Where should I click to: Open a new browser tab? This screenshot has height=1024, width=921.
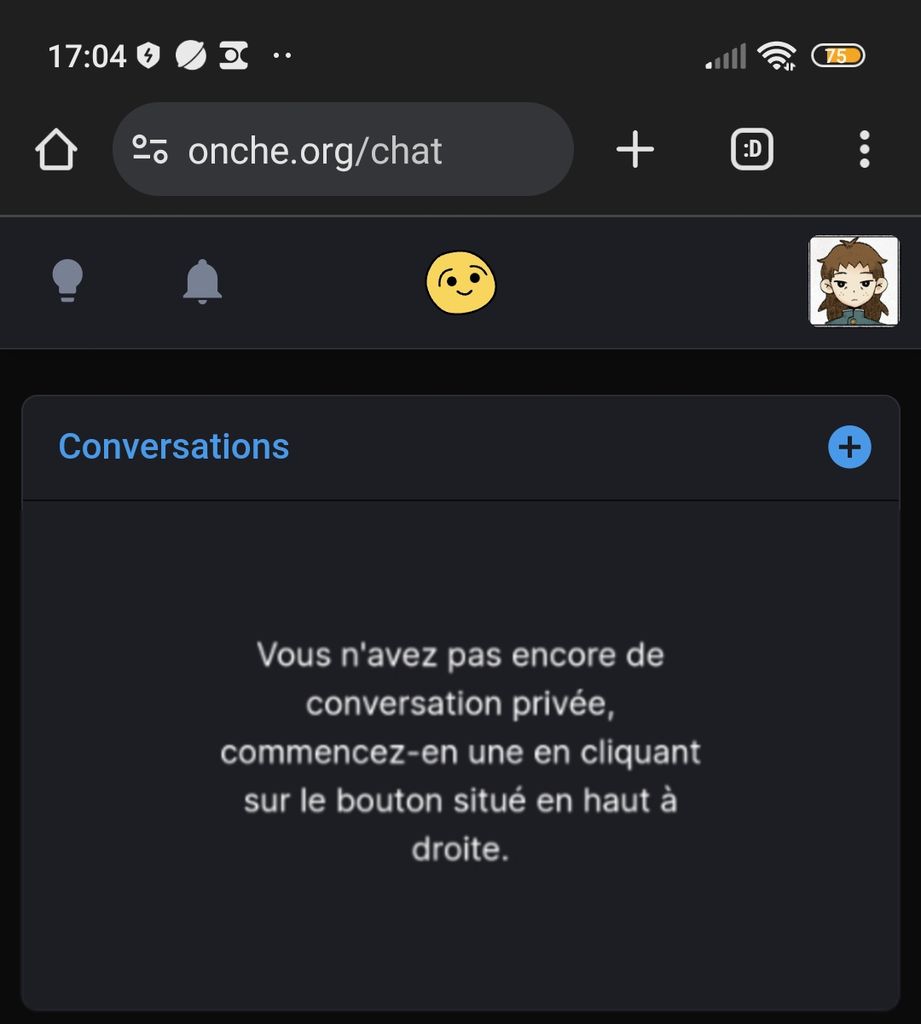pyautogui.click(x=635, y=150)
